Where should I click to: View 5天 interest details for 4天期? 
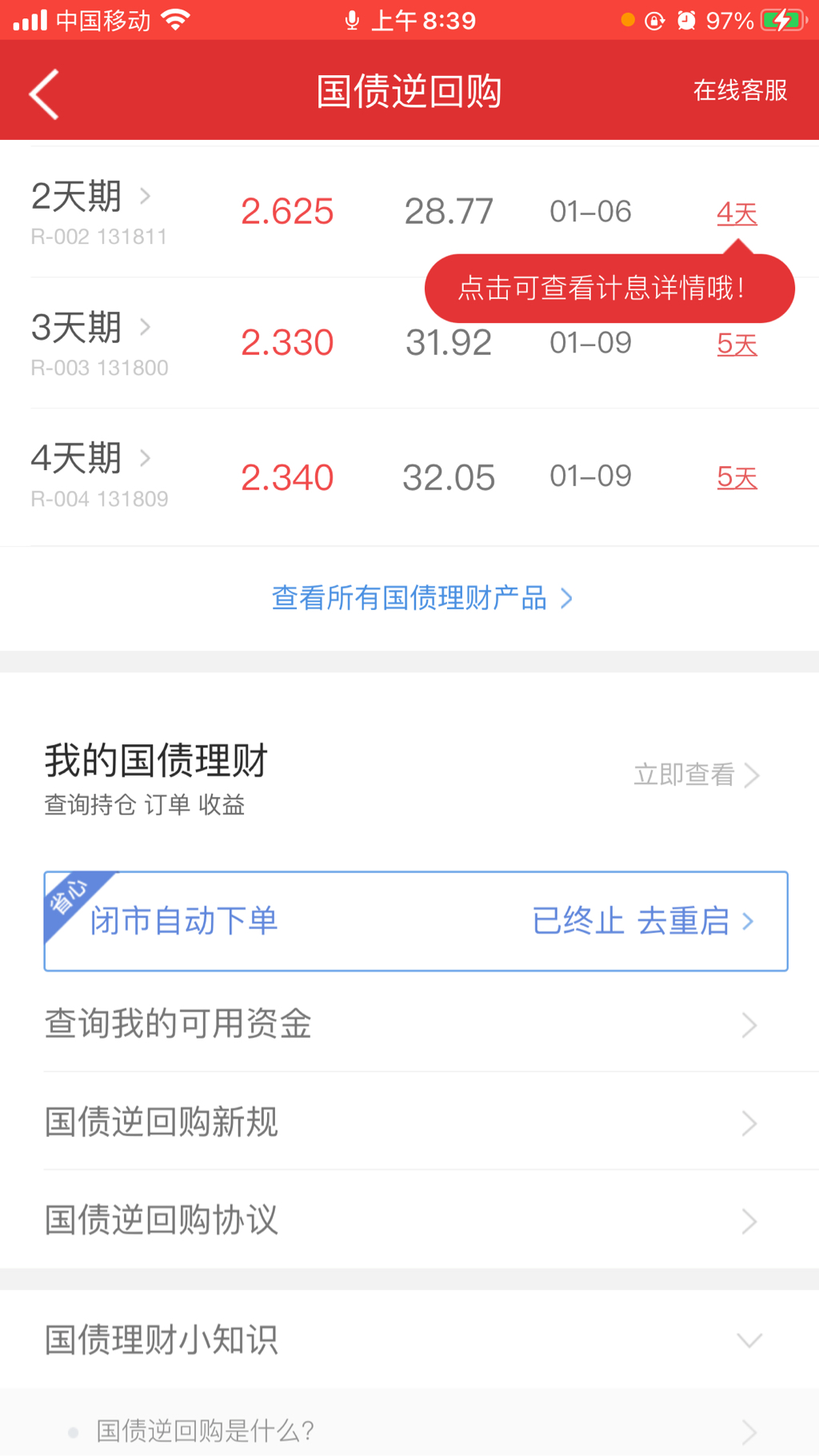coord(737,477)
